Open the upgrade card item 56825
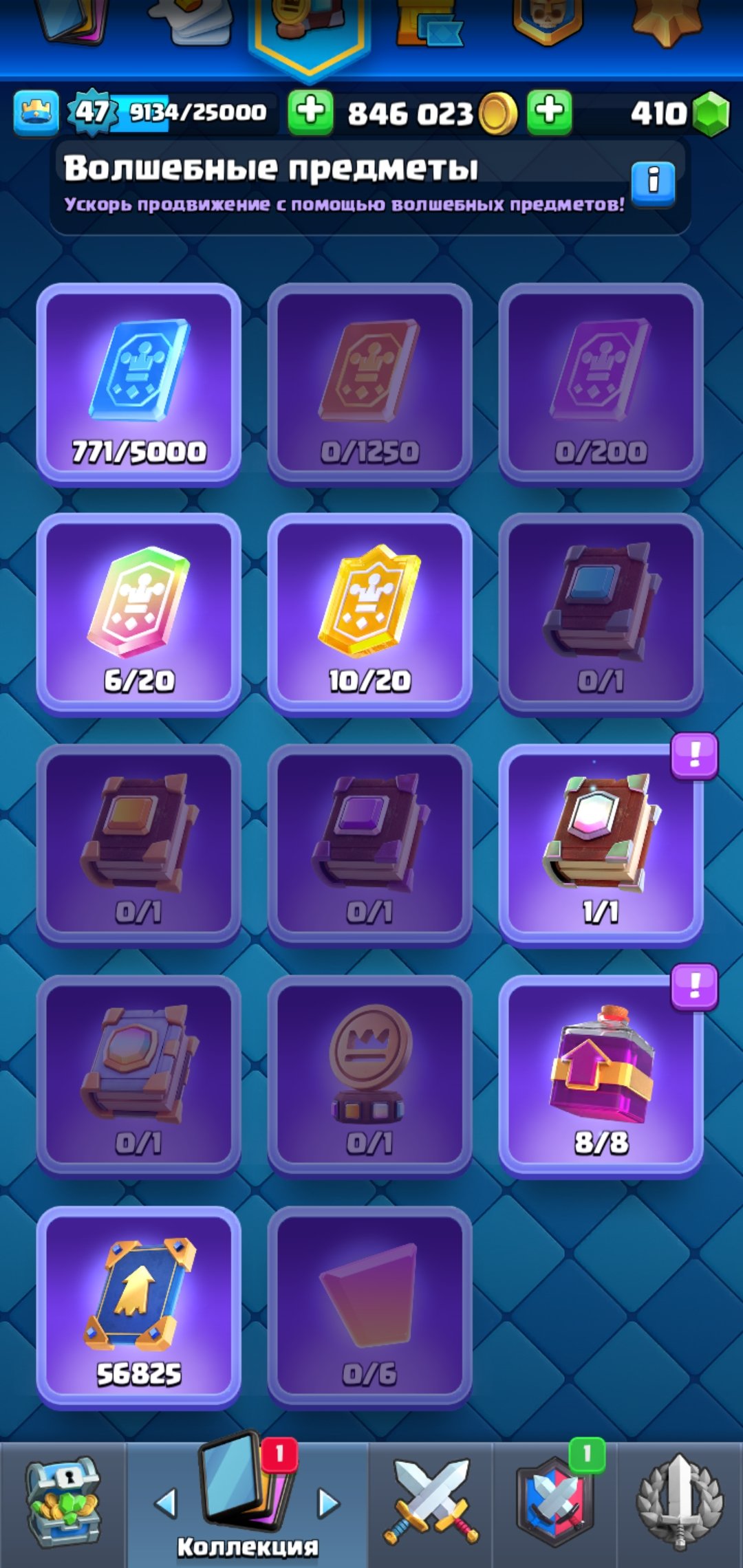743x1568 pixels. pyautogui.click(x=139, y=1307)
